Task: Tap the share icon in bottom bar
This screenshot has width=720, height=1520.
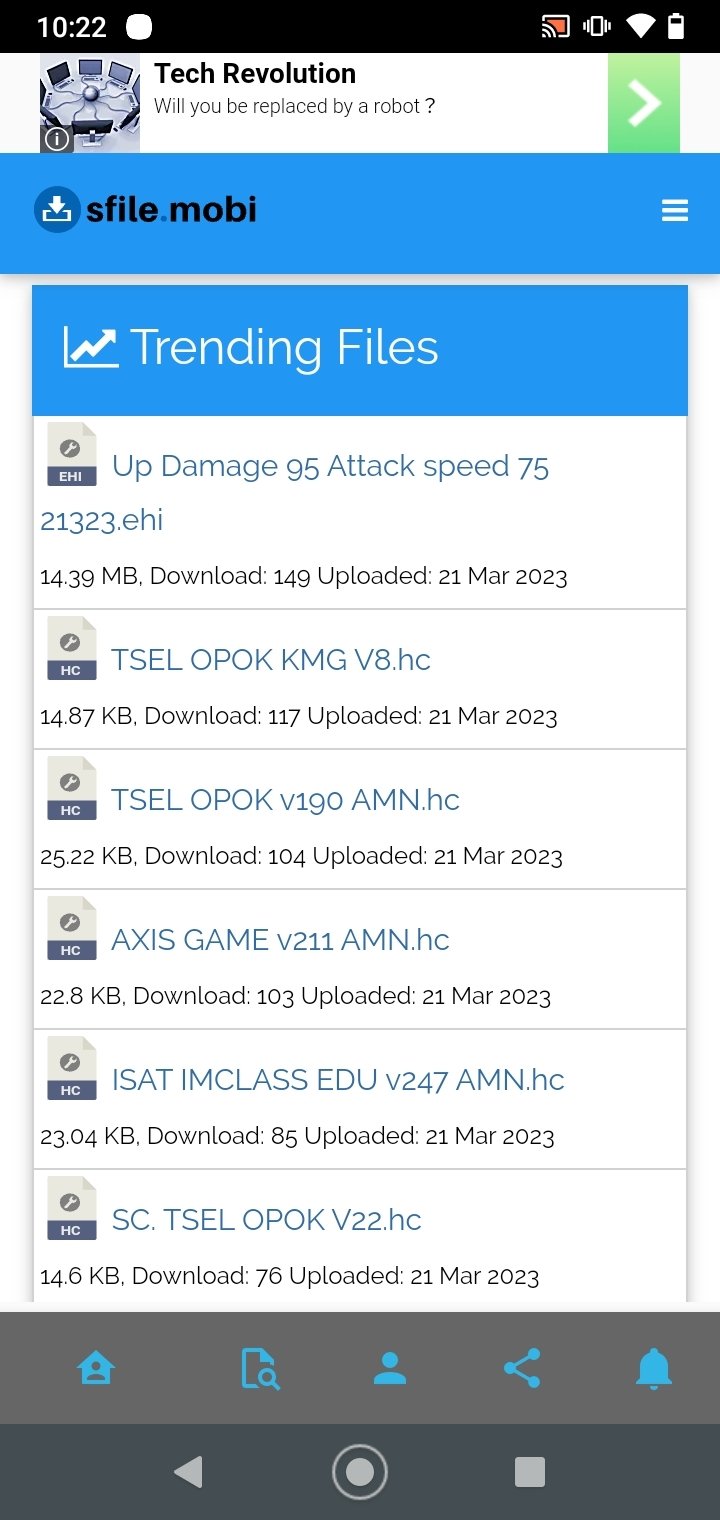Action: point(522,1368)
